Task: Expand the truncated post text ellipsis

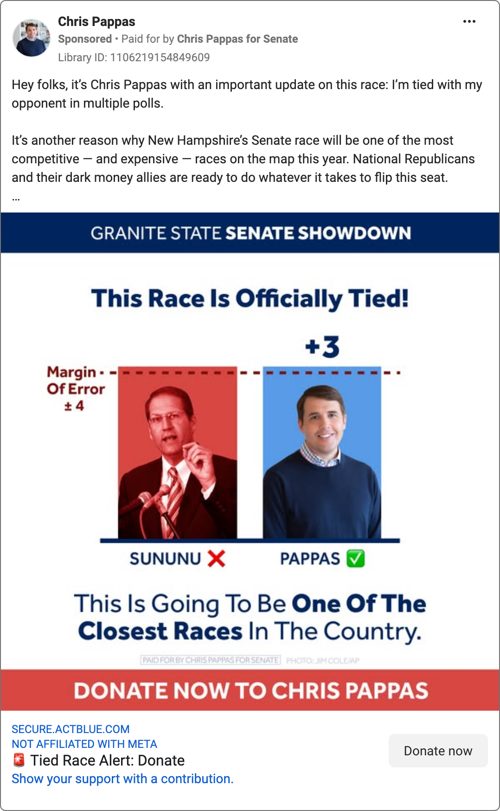Action: tap(16, 198)
